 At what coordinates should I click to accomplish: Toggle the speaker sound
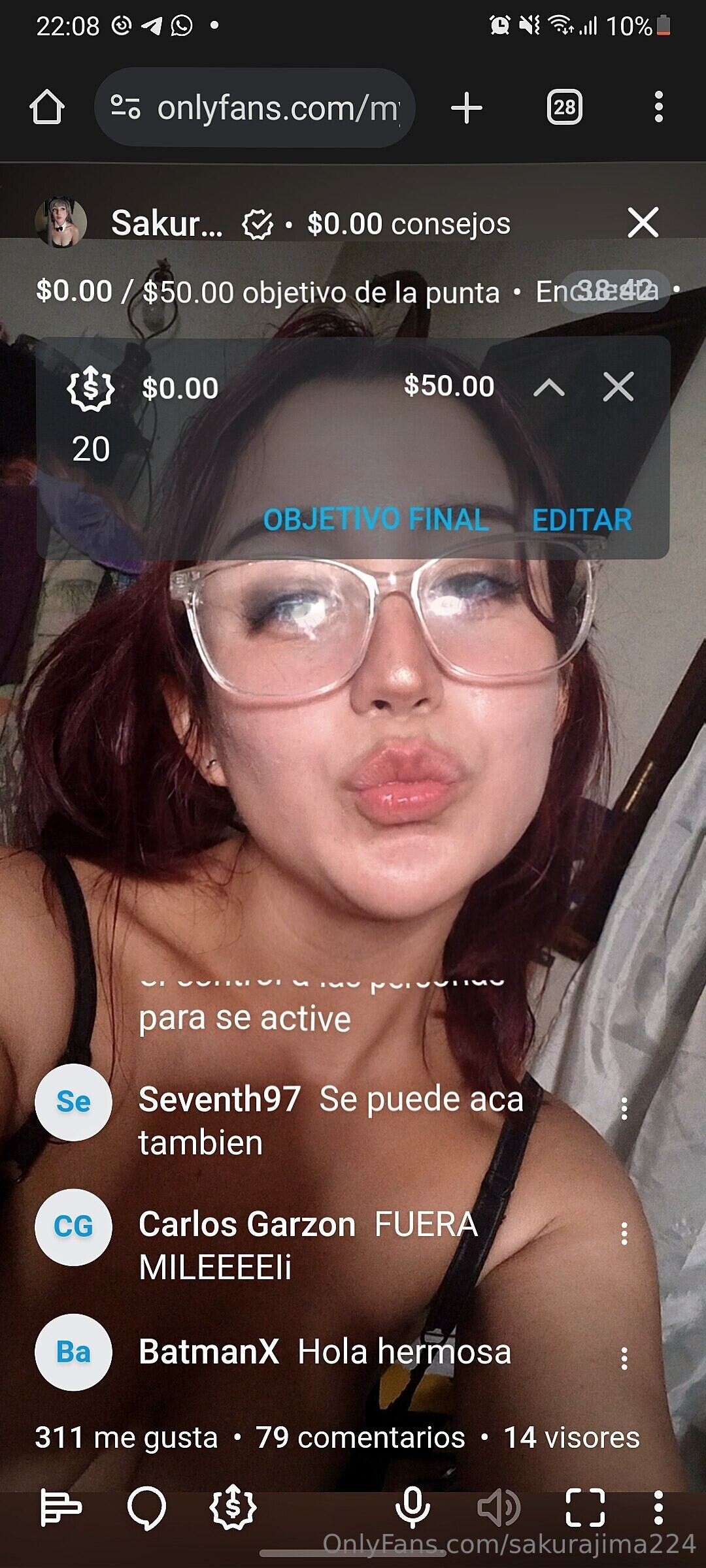(499, 1507)
